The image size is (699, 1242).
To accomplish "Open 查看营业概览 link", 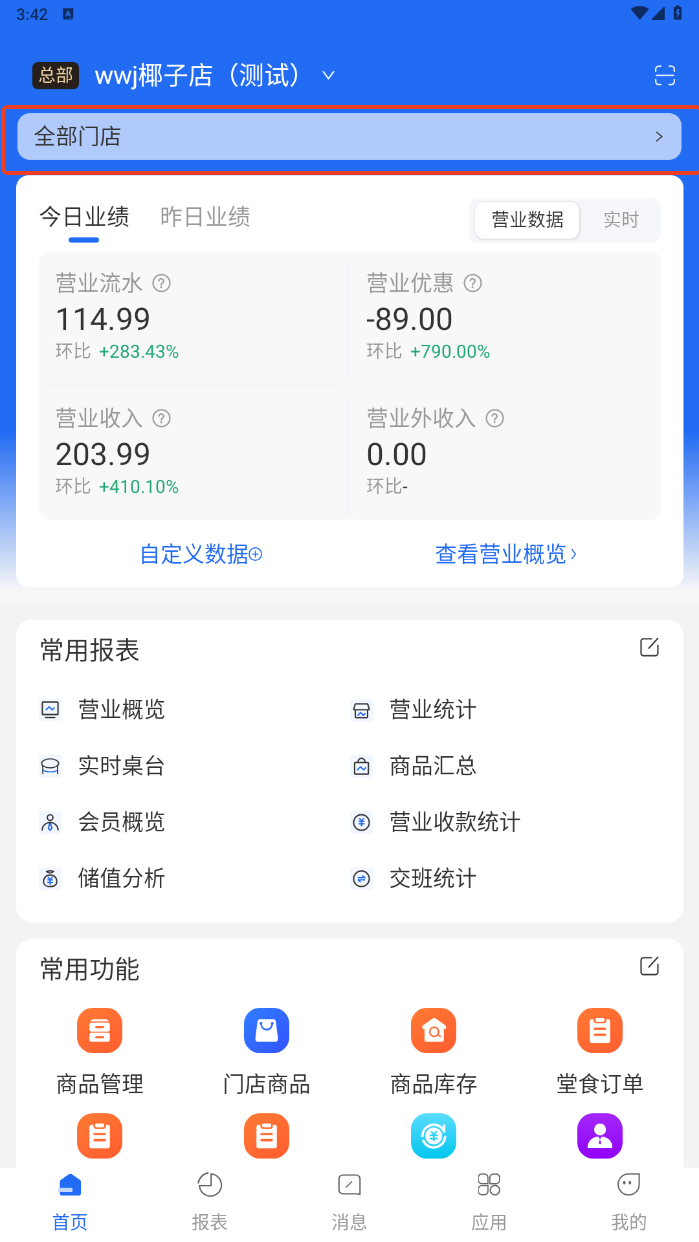I will [x=506, y=554].
